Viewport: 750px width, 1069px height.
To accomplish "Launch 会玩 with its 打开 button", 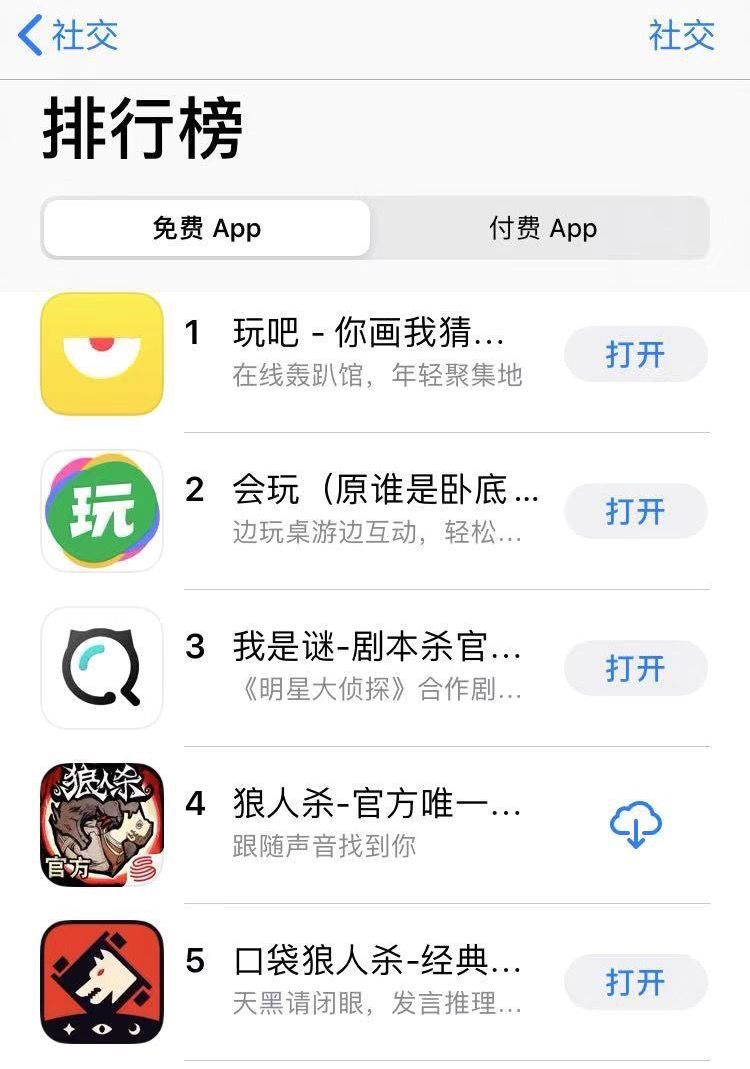I will click(635, 511).
